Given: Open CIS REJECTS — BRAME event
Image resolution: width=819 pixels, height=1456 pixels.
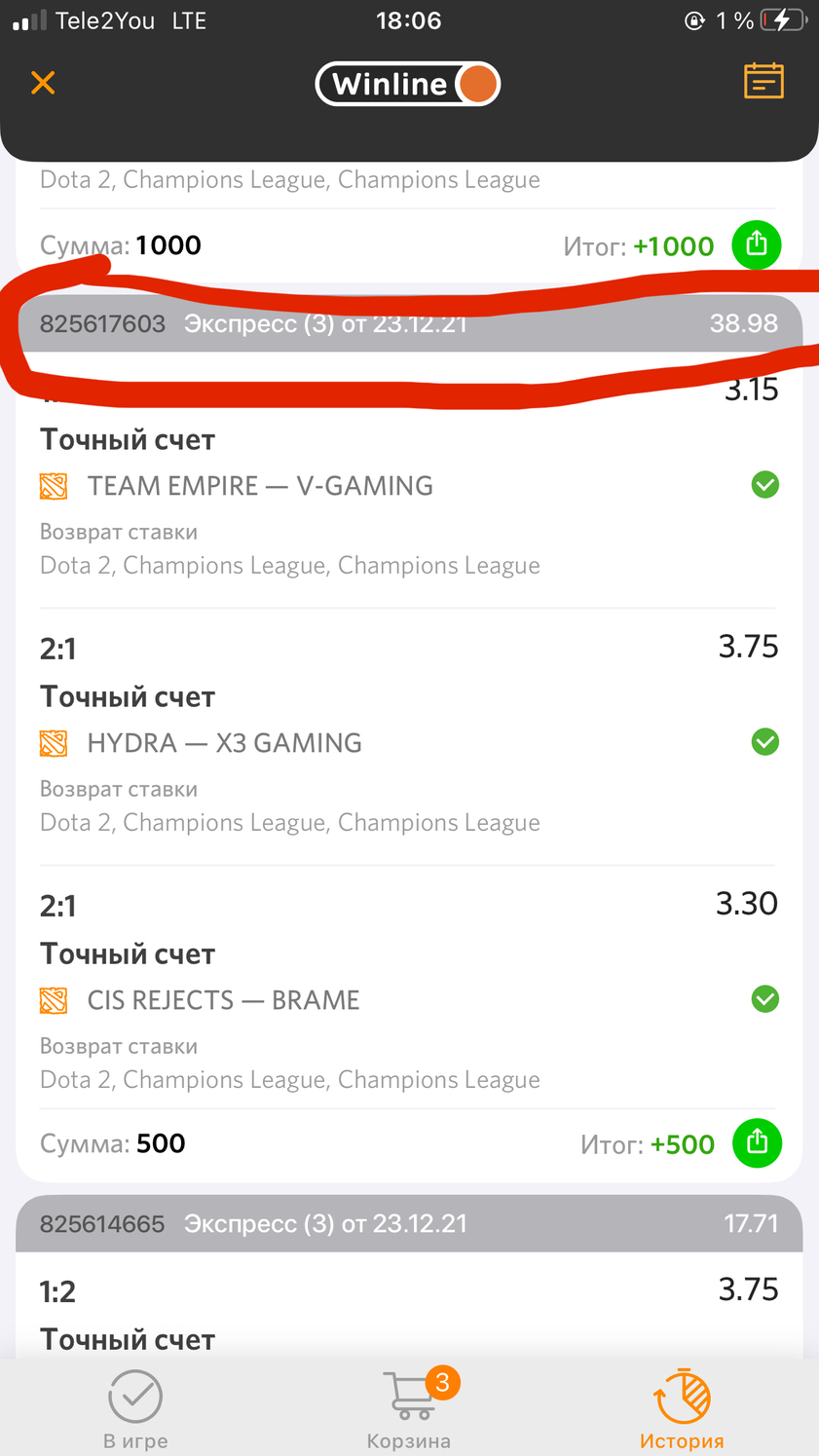Looking at the screenshot, I should (223, 999).
